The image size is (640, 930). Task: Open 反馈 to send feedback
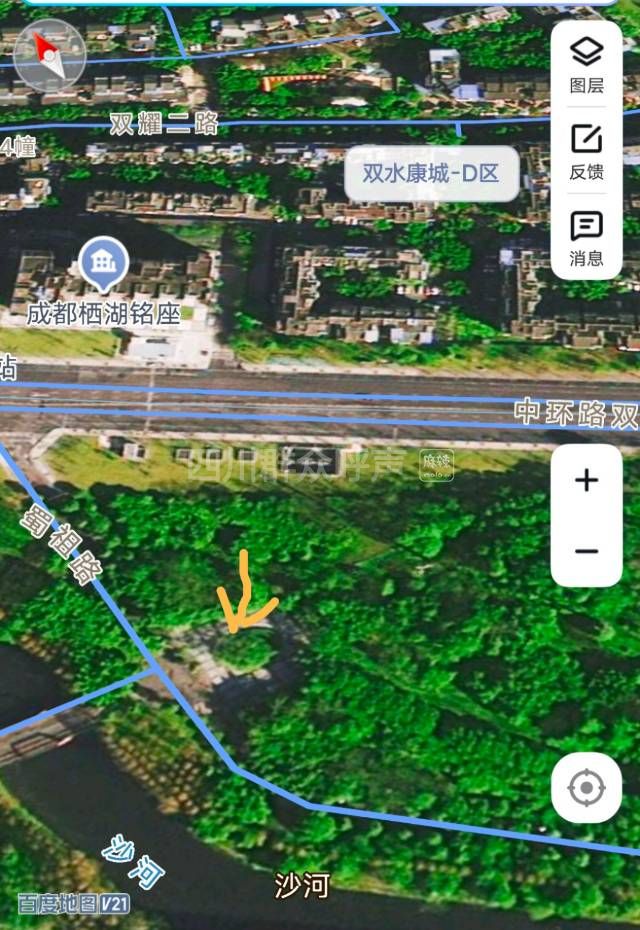[x=586, y=152]
